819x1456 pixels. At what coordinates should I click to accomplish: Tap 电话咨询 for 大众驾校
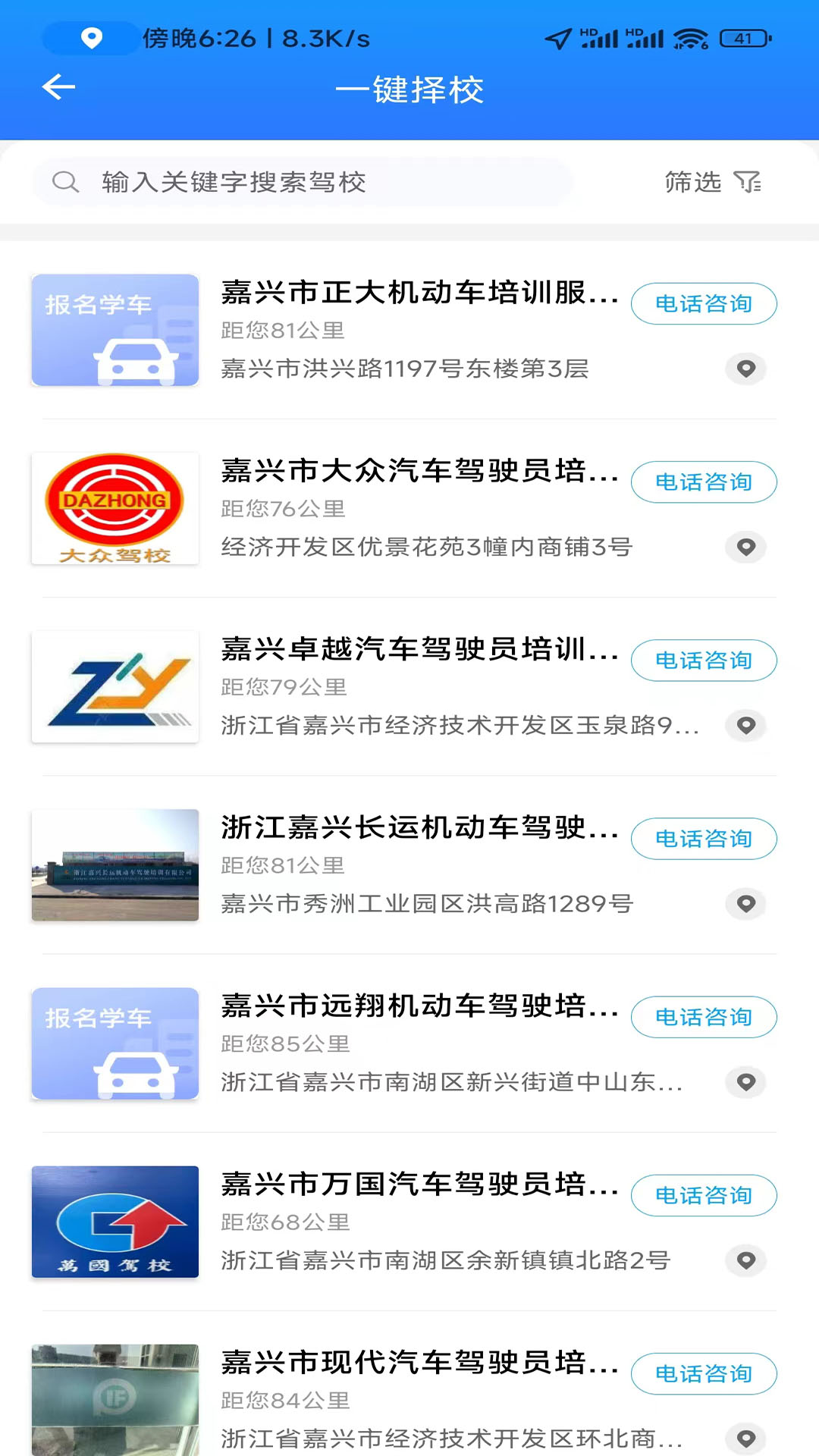[703, 482]
